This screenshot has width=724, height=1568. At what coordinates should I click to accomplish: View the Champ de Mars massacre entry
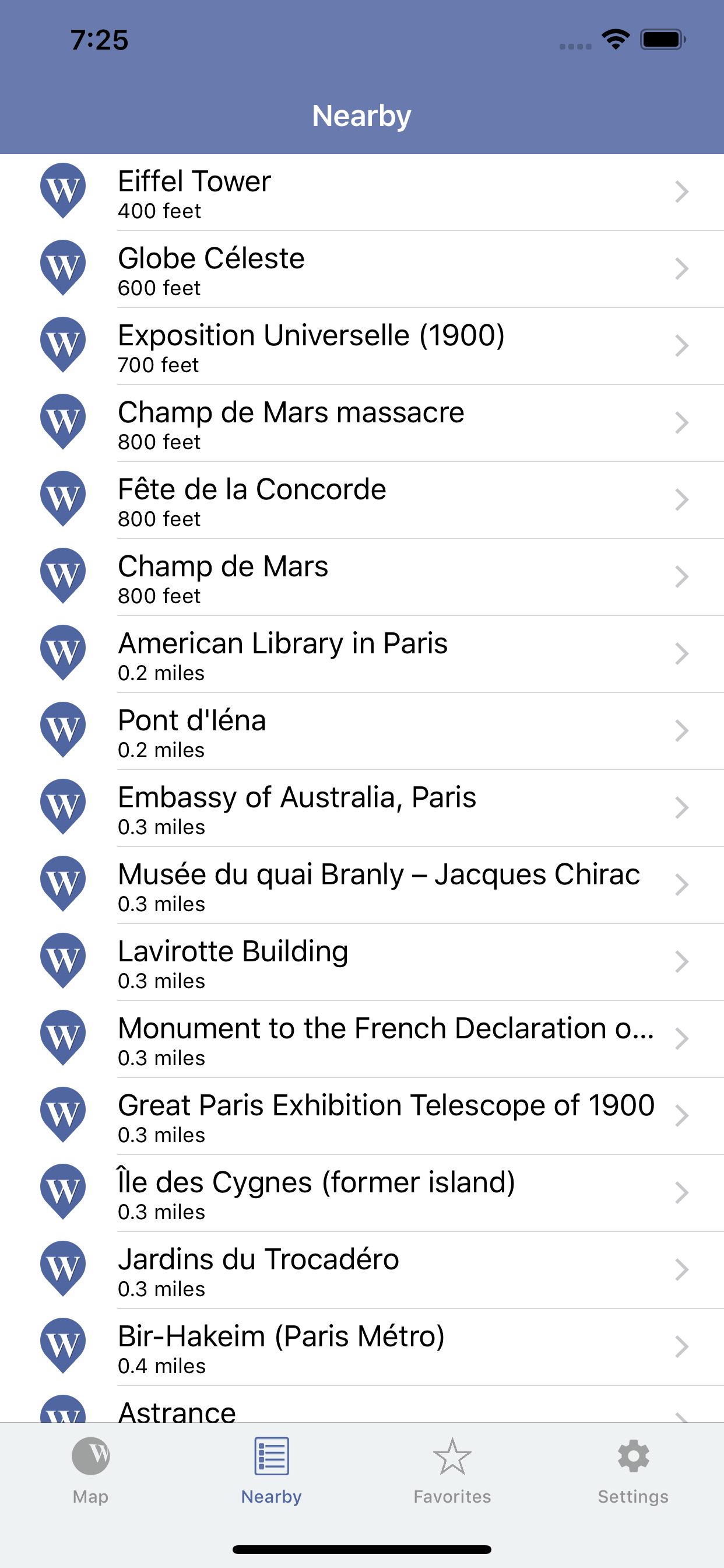pyautogui.click(x=362, y=423)
